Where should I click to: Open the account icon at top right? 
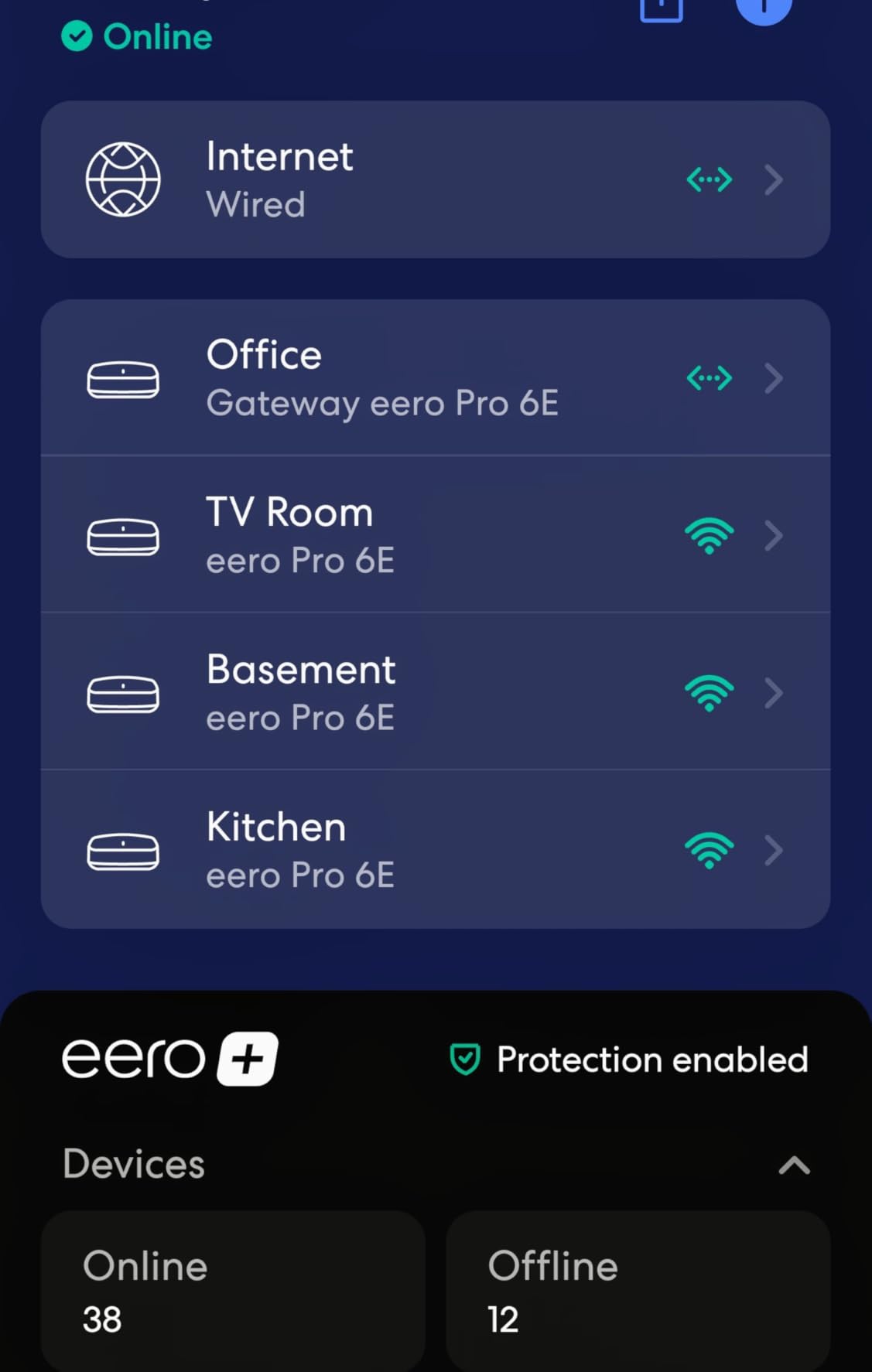tap(764, 8)
